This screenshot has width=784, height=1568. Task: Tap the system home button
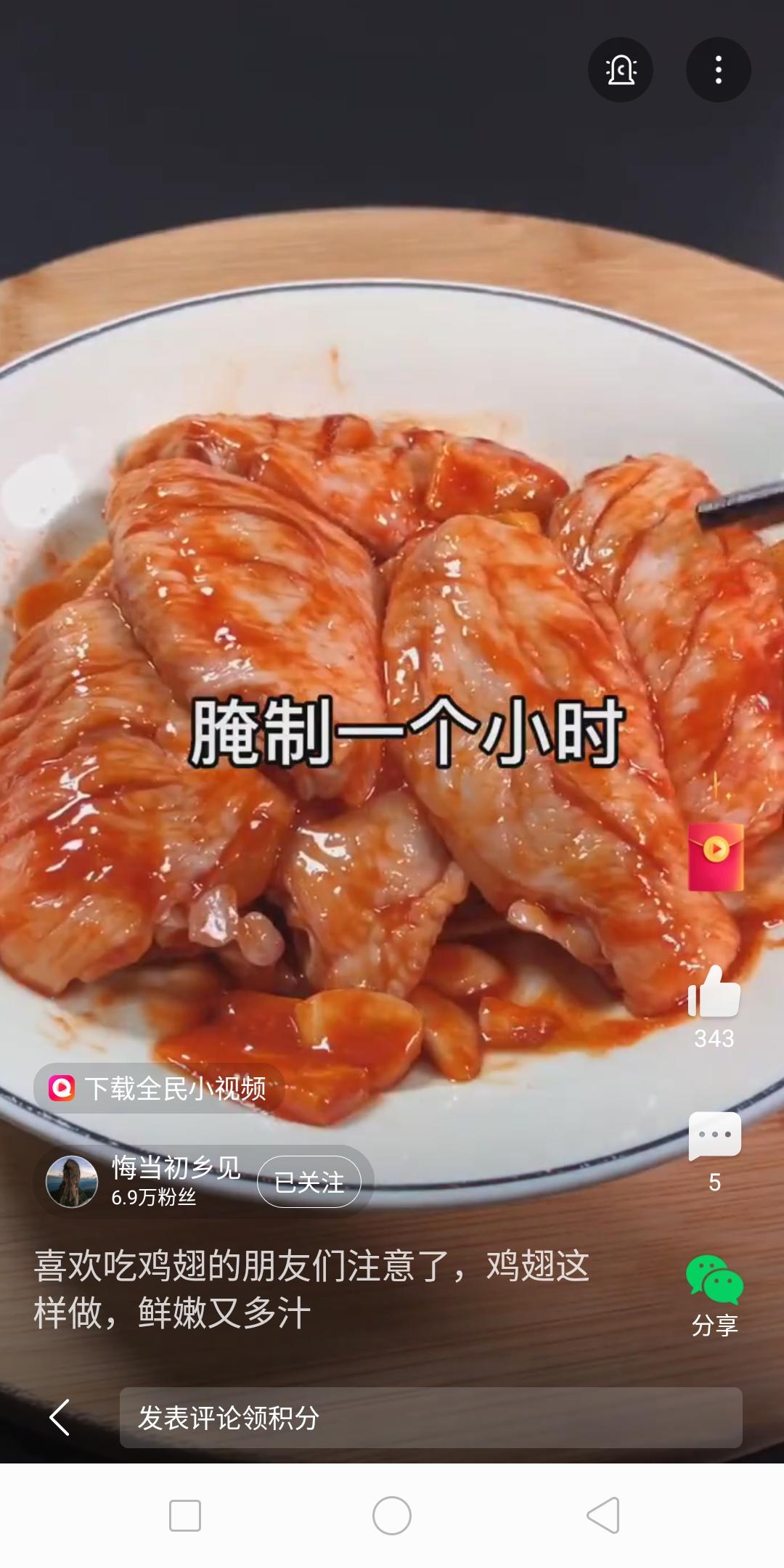392,1516
